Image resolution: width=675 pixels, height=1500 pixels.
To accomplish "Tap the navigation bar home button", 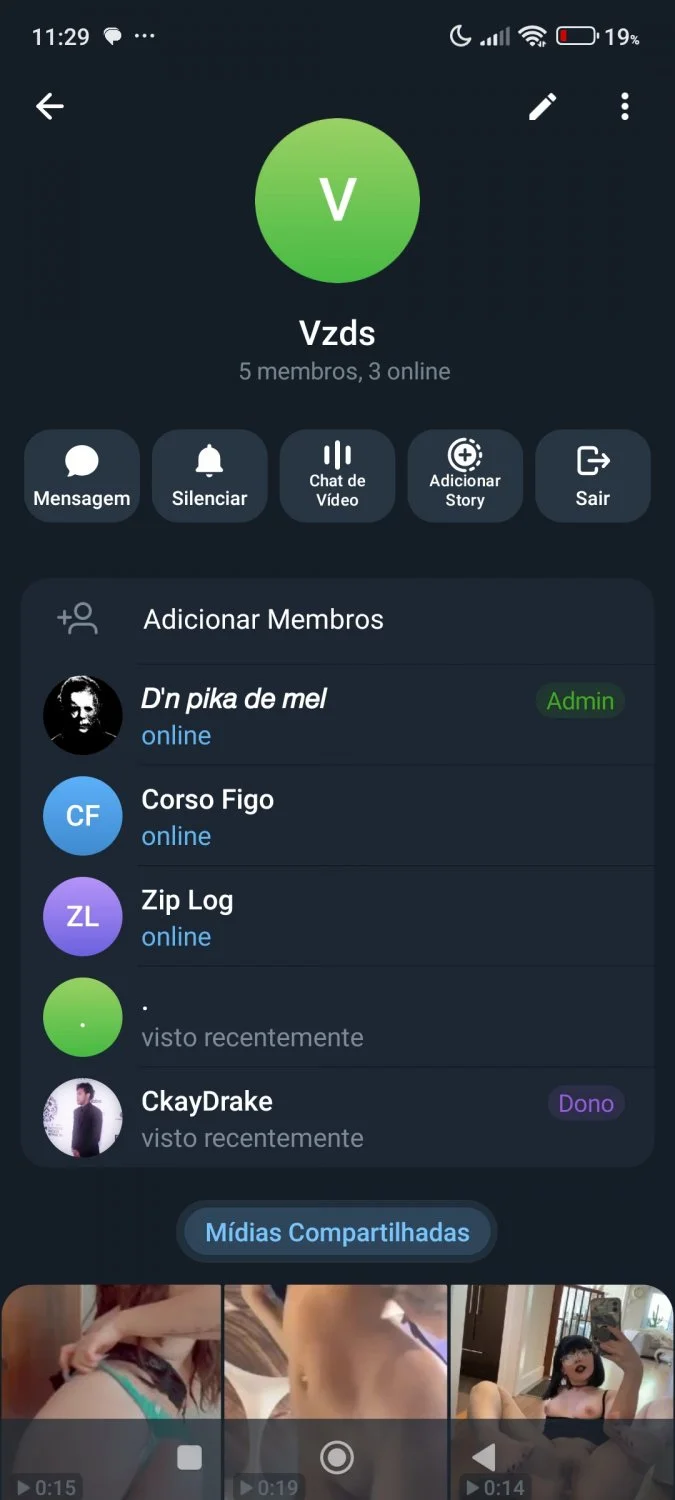I will click(x=337, y=1457).
